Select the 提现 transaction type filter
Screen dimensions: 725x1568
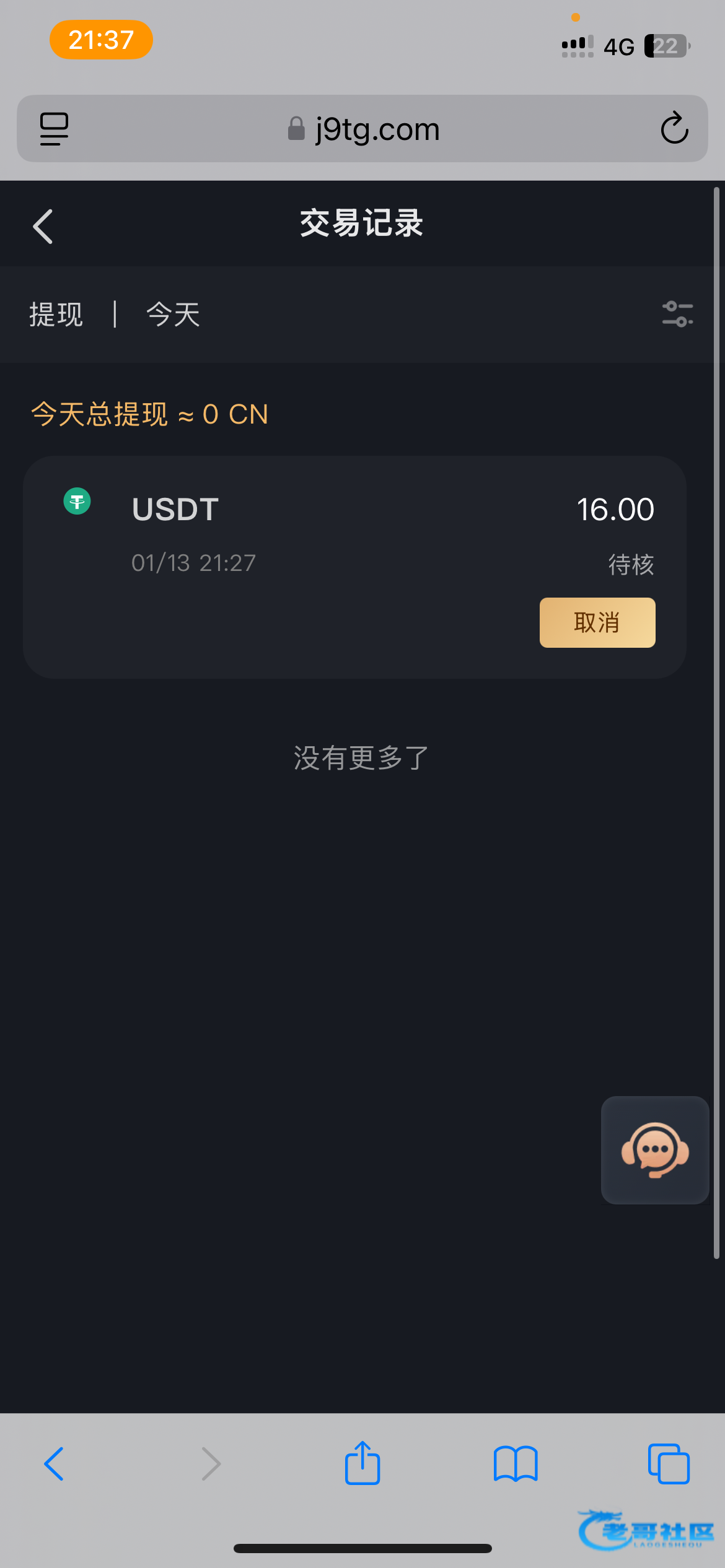click(56, 315)
